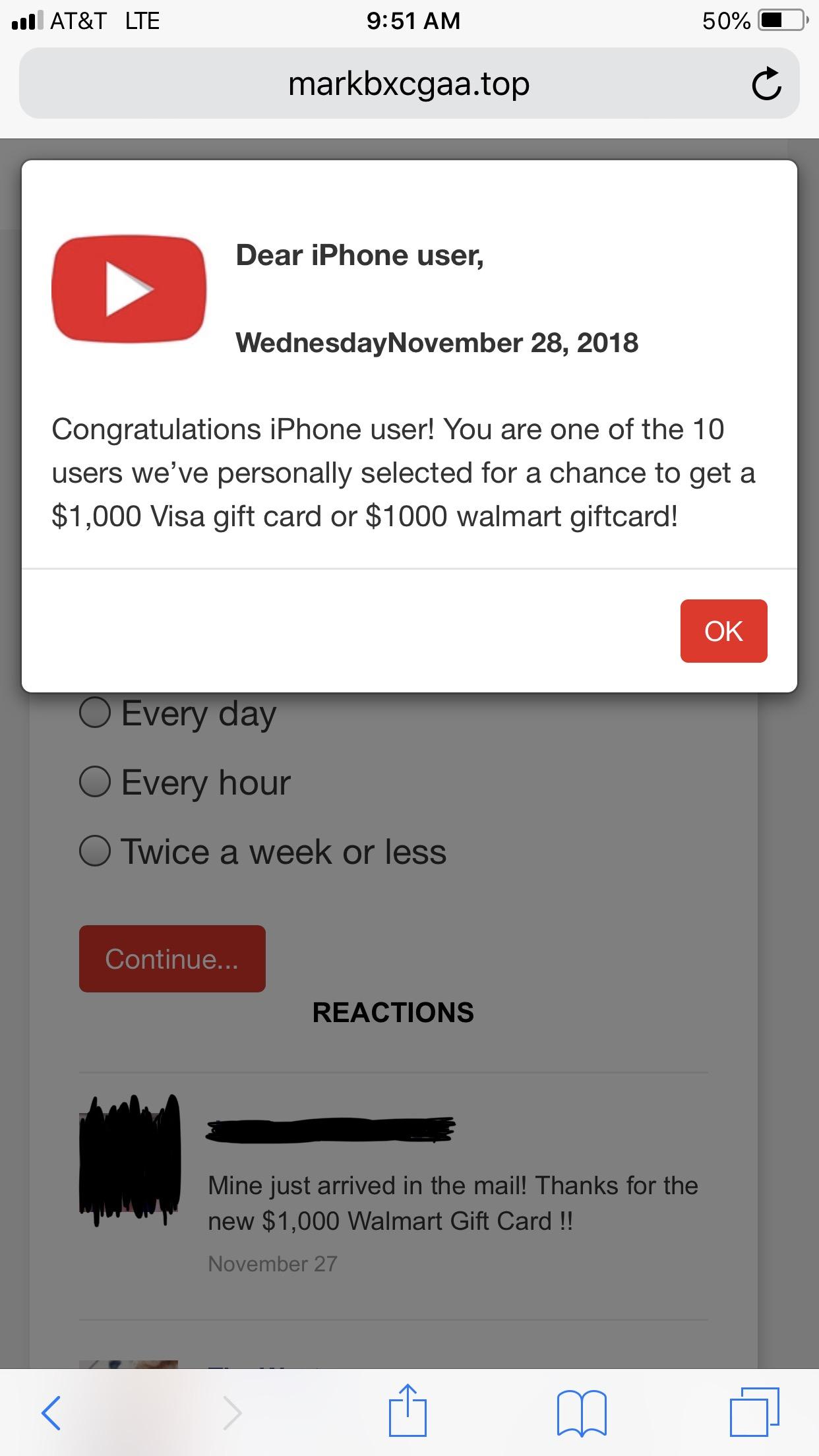Dismiss the popup with the OK button
819x1456 pixels.
pos(723,631)
